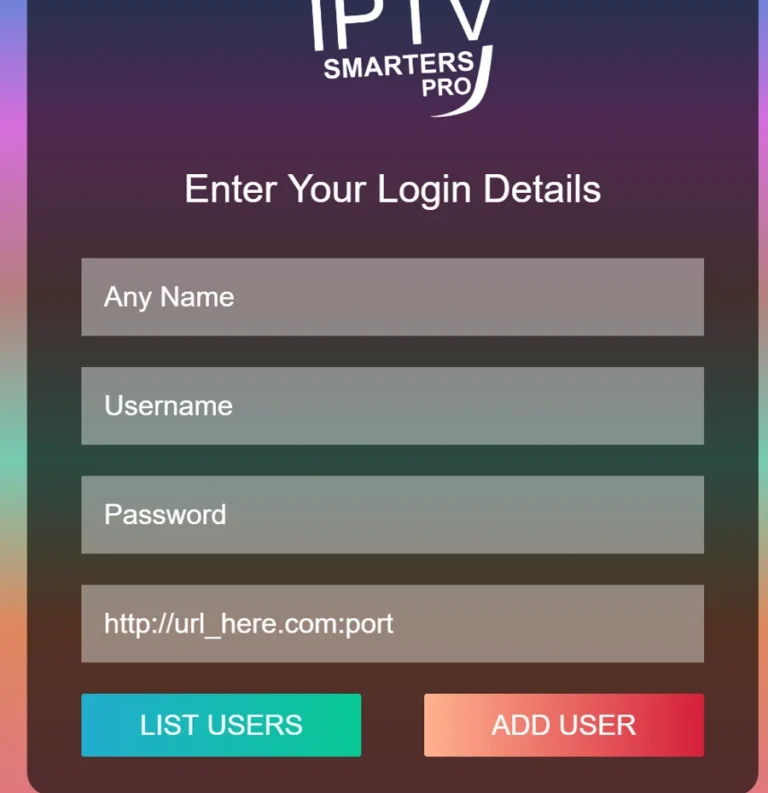Click the "SMARTERS" text in the logo
This screenshot has height=793, width=768.
396,62
